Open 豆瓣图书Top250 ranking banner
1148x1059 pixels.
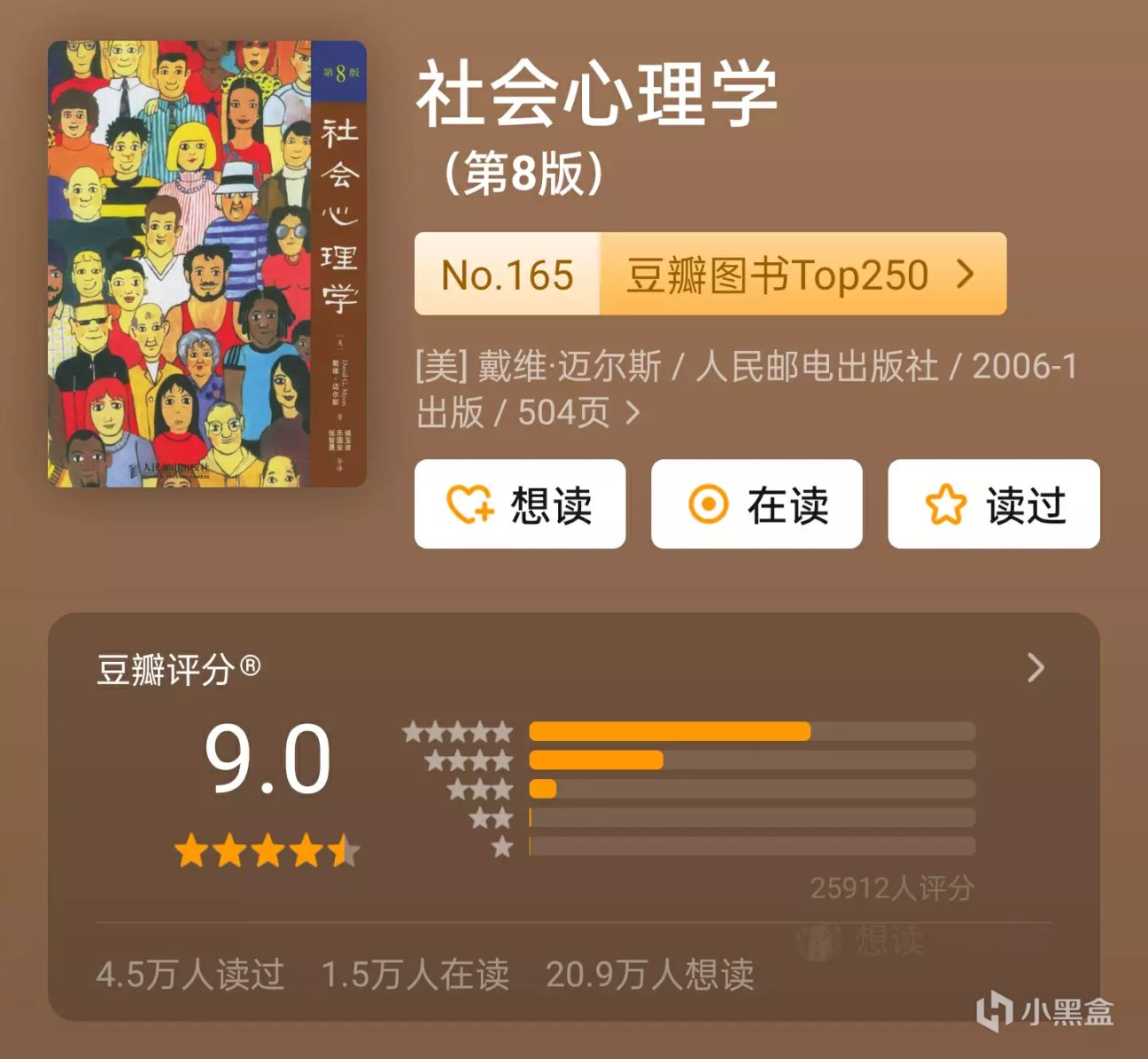[710, 274]
